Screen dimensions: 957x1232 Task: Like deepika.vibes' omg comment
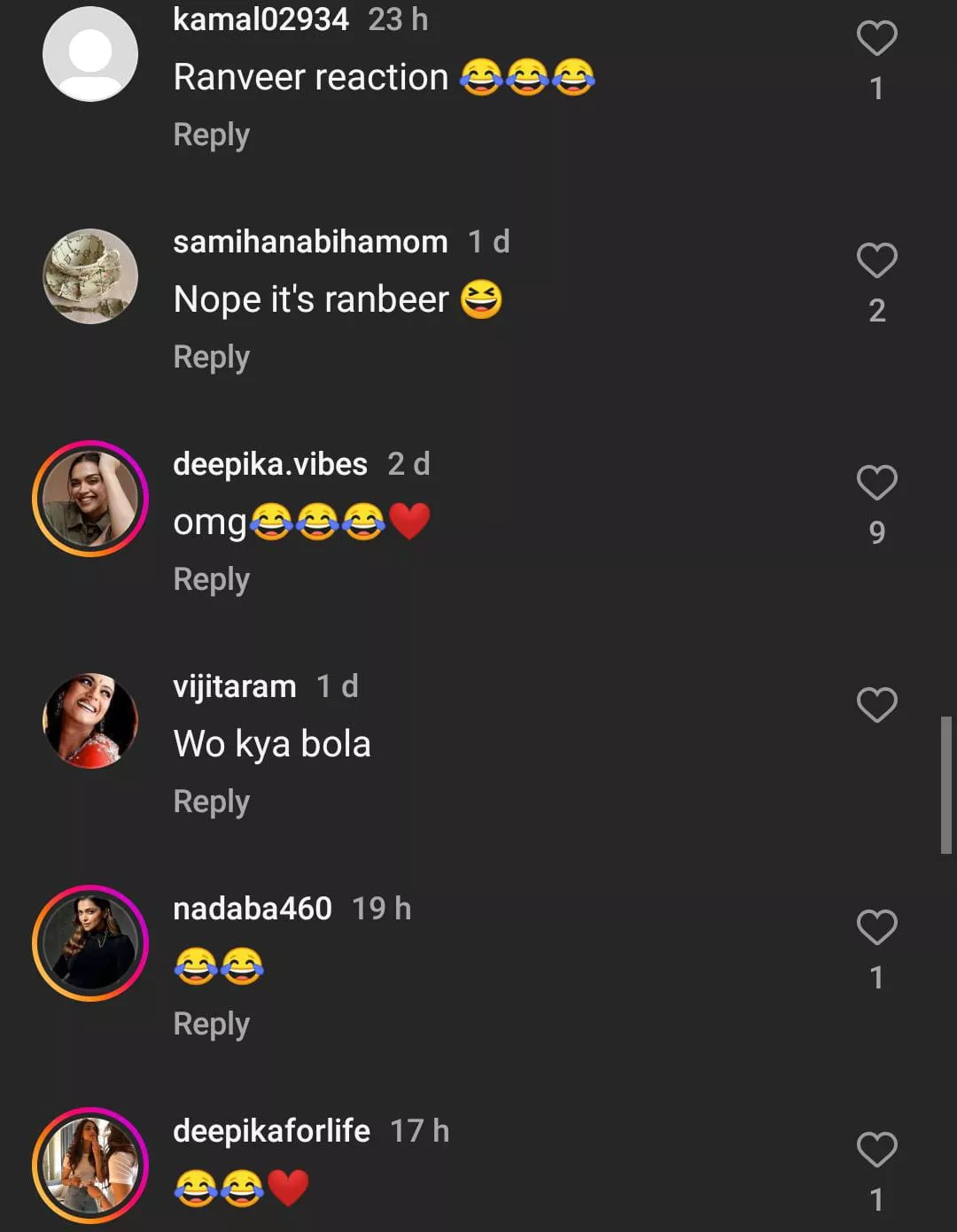click(876, 483)
